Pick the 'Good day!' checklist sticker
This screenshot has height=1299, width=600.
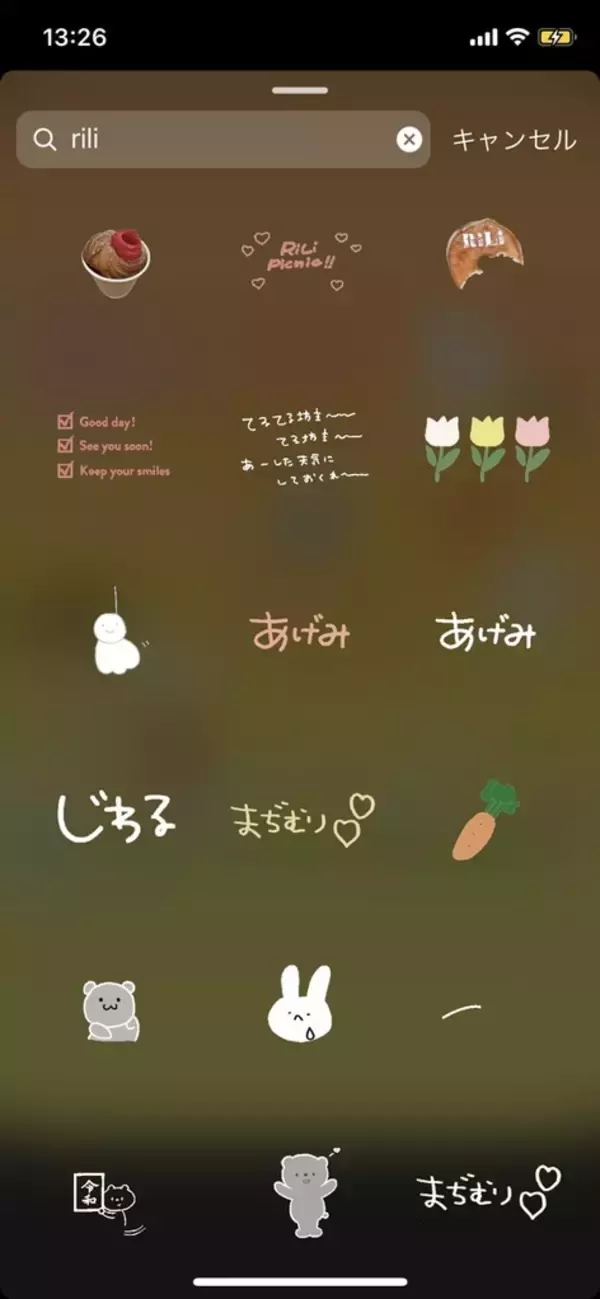[x=114, y=446]
